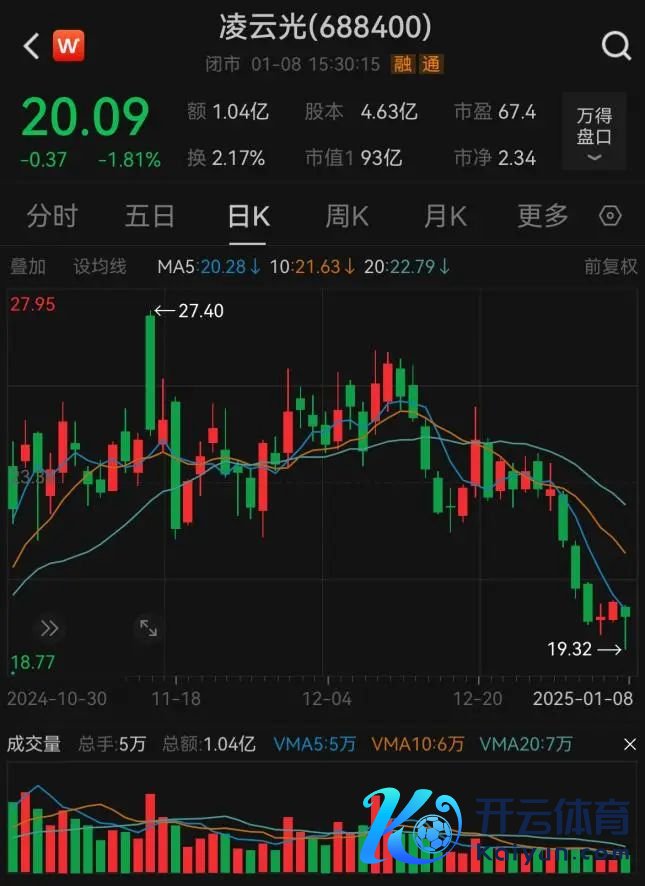
Task: Select the 日K tab
Action: [249, 216]
